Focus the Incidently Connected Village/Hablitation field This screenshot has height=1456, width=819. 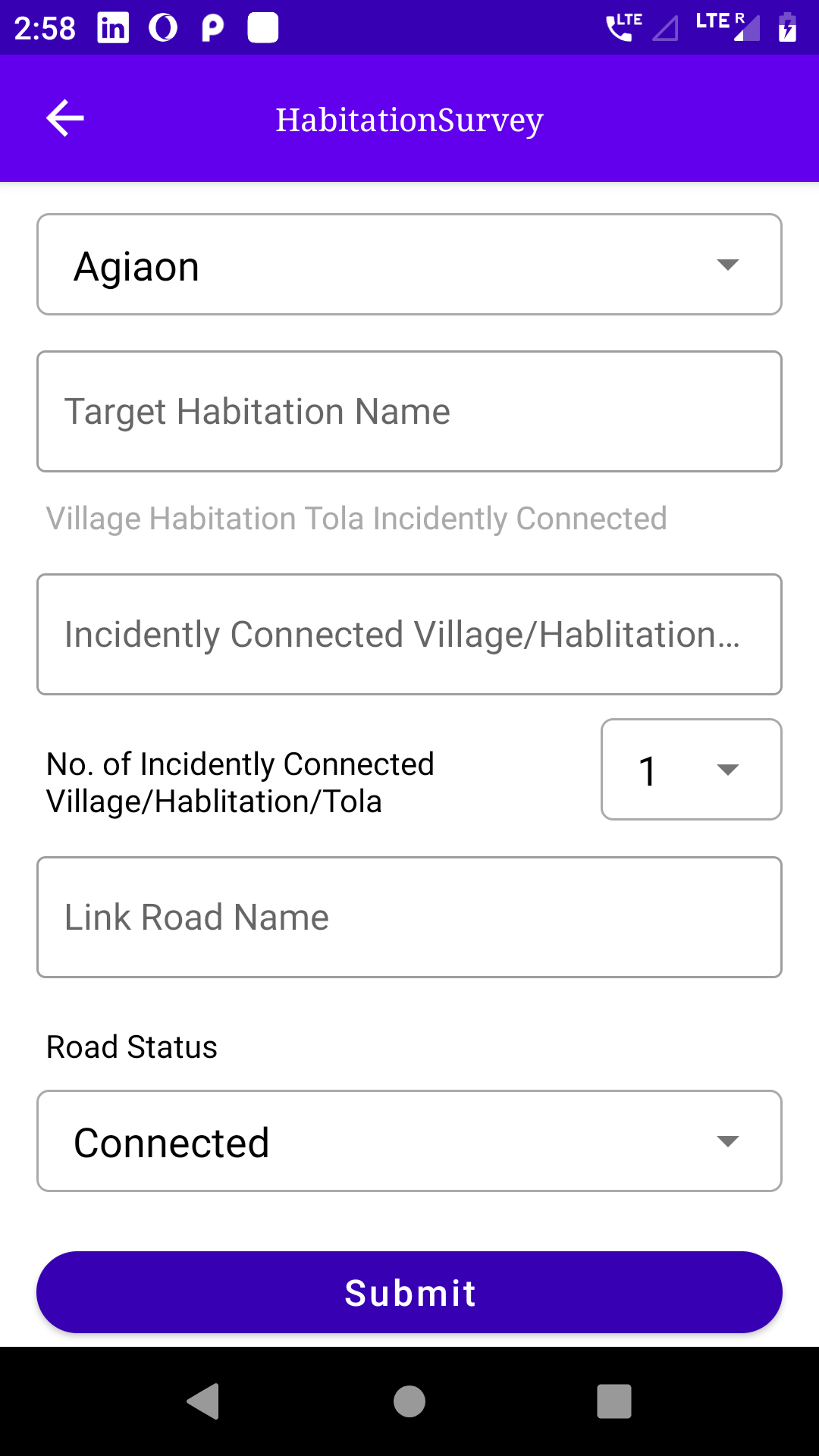tap(409, 634)
